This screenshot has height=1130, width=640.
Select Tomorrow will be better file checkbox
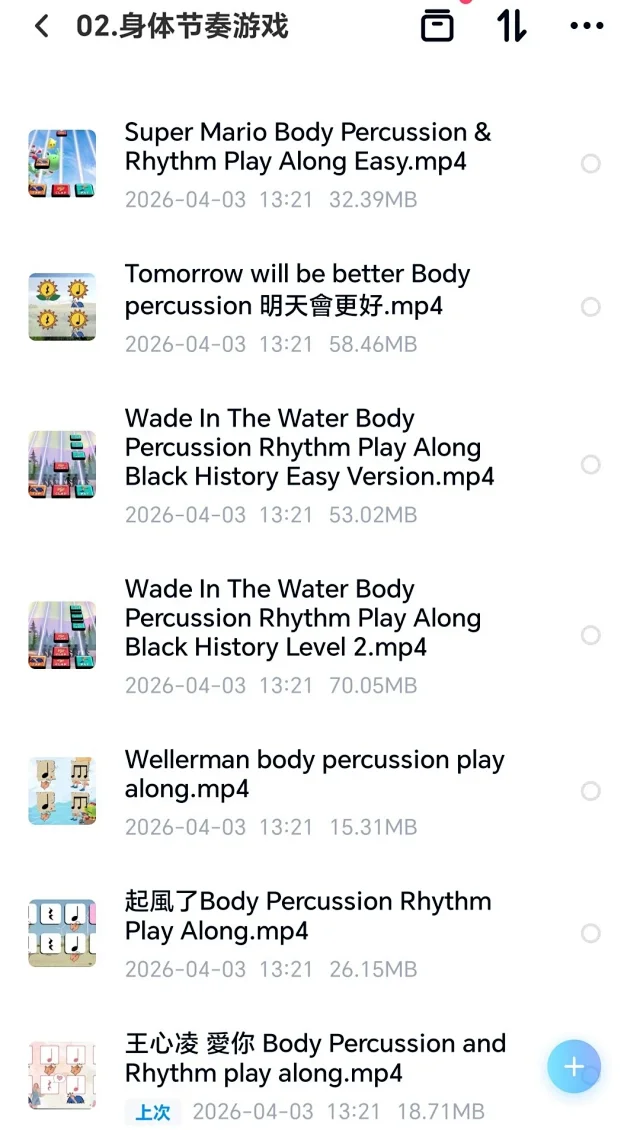coord(591,306)
